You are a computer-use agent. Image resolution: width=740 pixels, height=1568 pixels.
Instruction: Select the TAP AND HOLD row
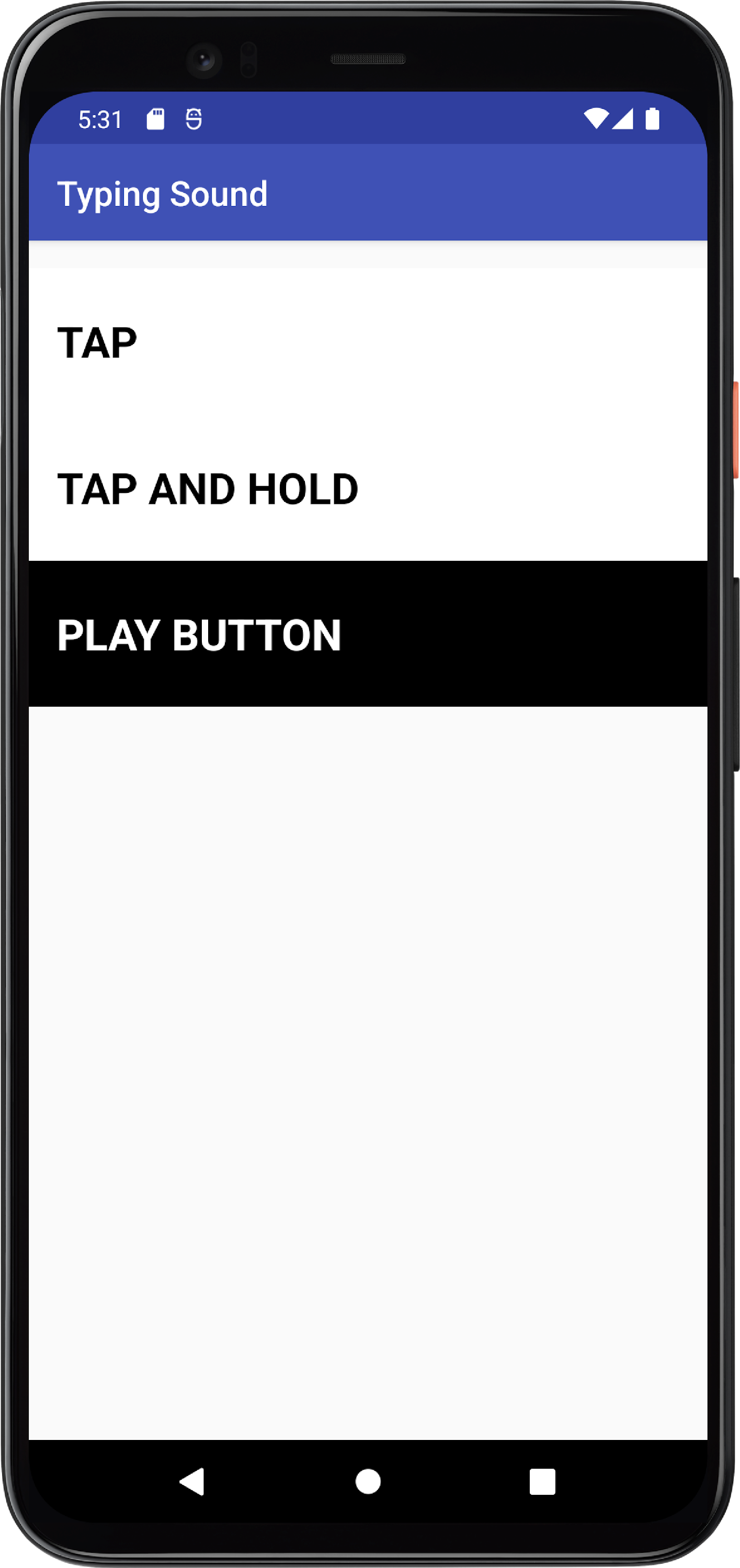click(x=368, y=488)
